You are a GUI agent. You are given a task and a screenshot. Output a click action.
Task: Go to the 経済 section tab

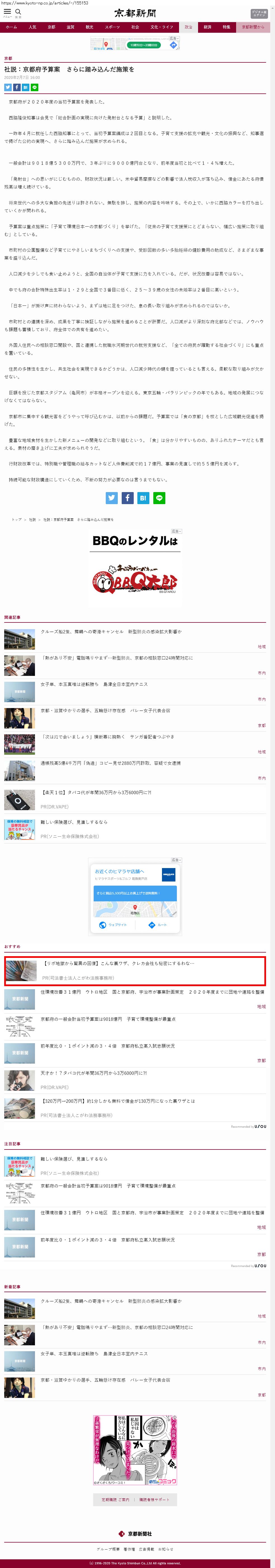pos(208,27)
